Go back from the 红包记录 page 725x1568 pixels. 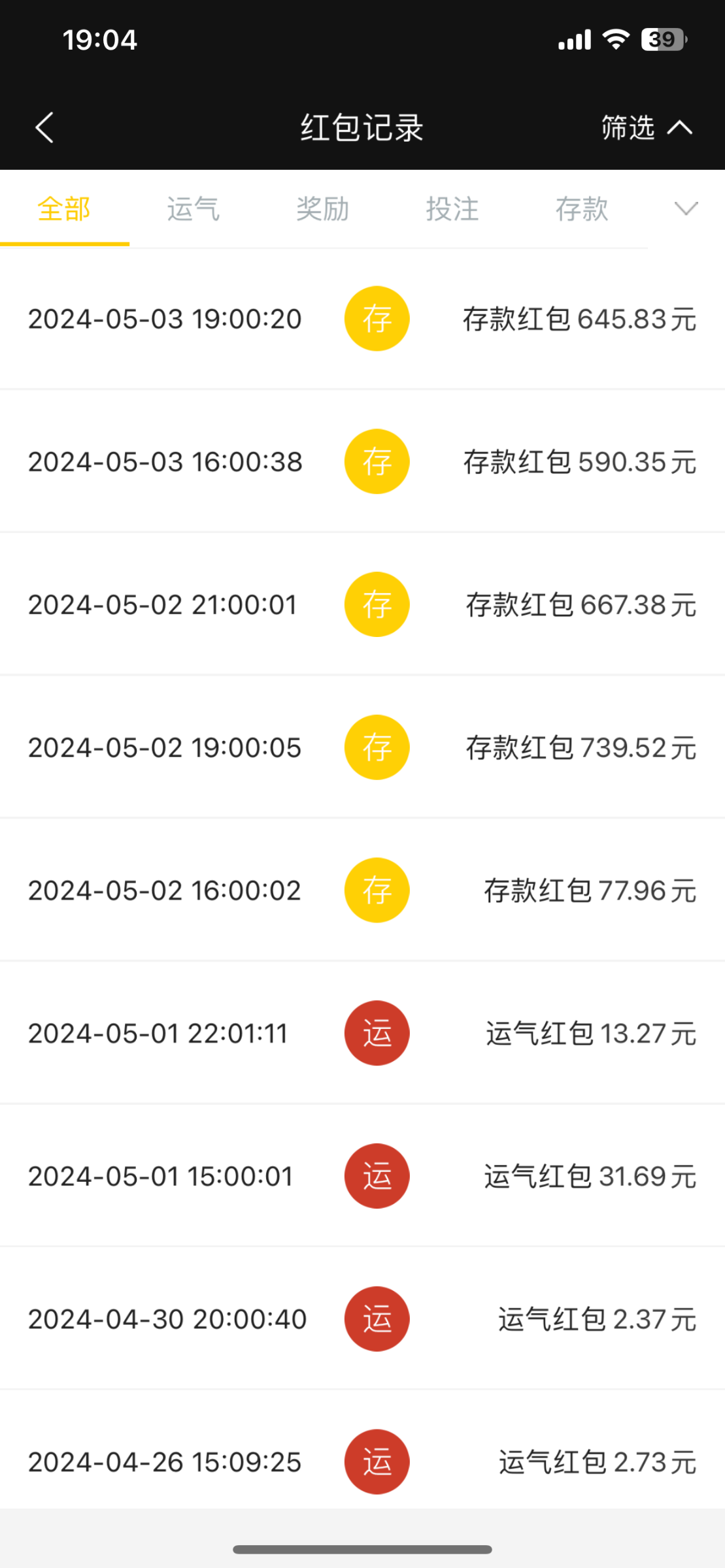(x=44, y=127)
